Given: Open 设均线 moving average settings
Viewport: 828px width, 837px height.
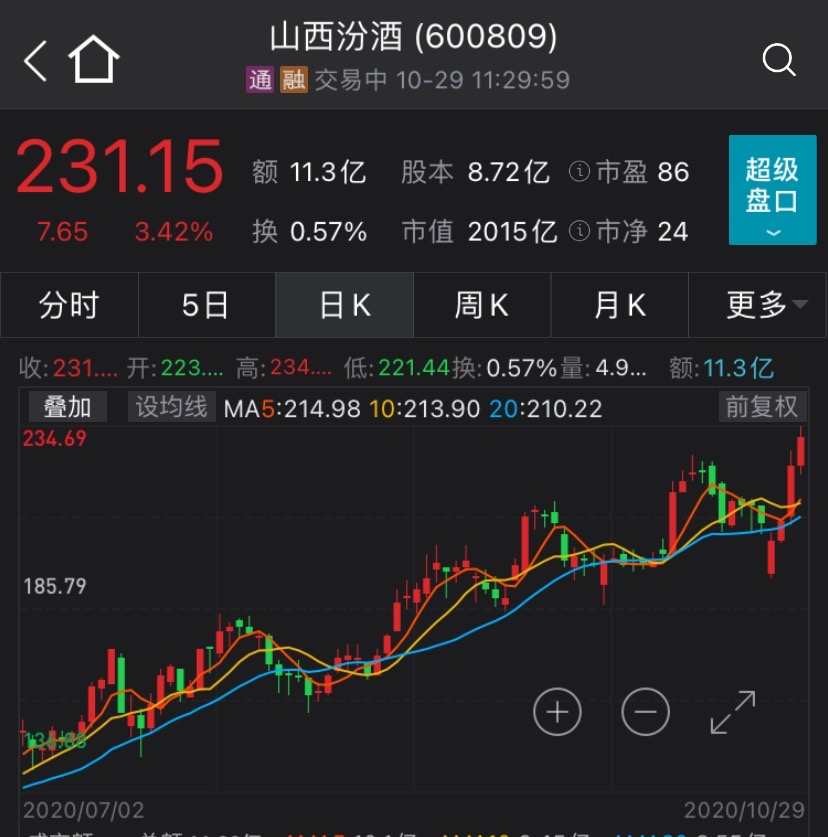Looking at the screenshot, I should pos(171,407).
